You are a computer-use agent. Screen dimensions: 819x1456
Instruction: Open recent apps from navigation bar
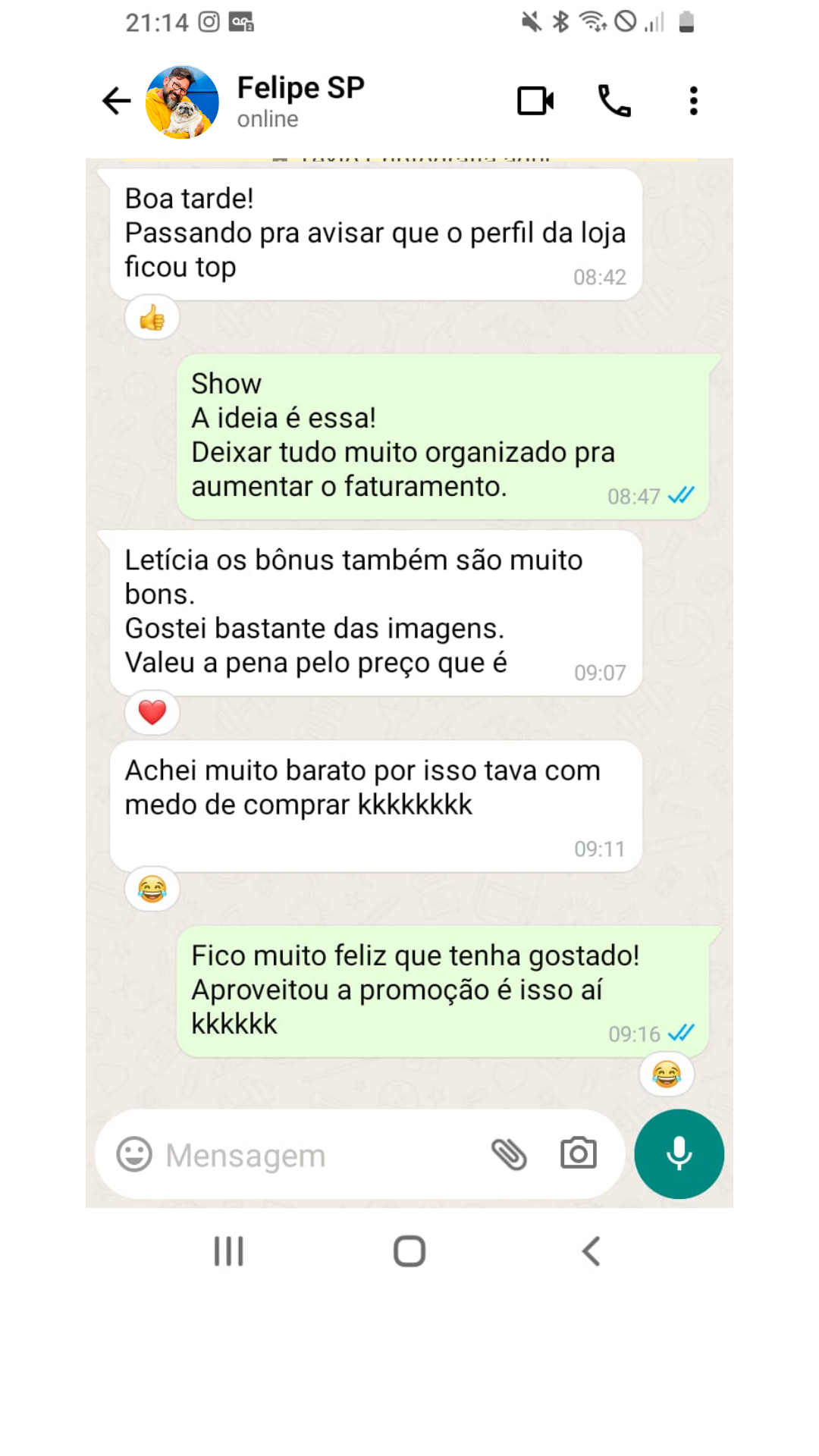228,1251
